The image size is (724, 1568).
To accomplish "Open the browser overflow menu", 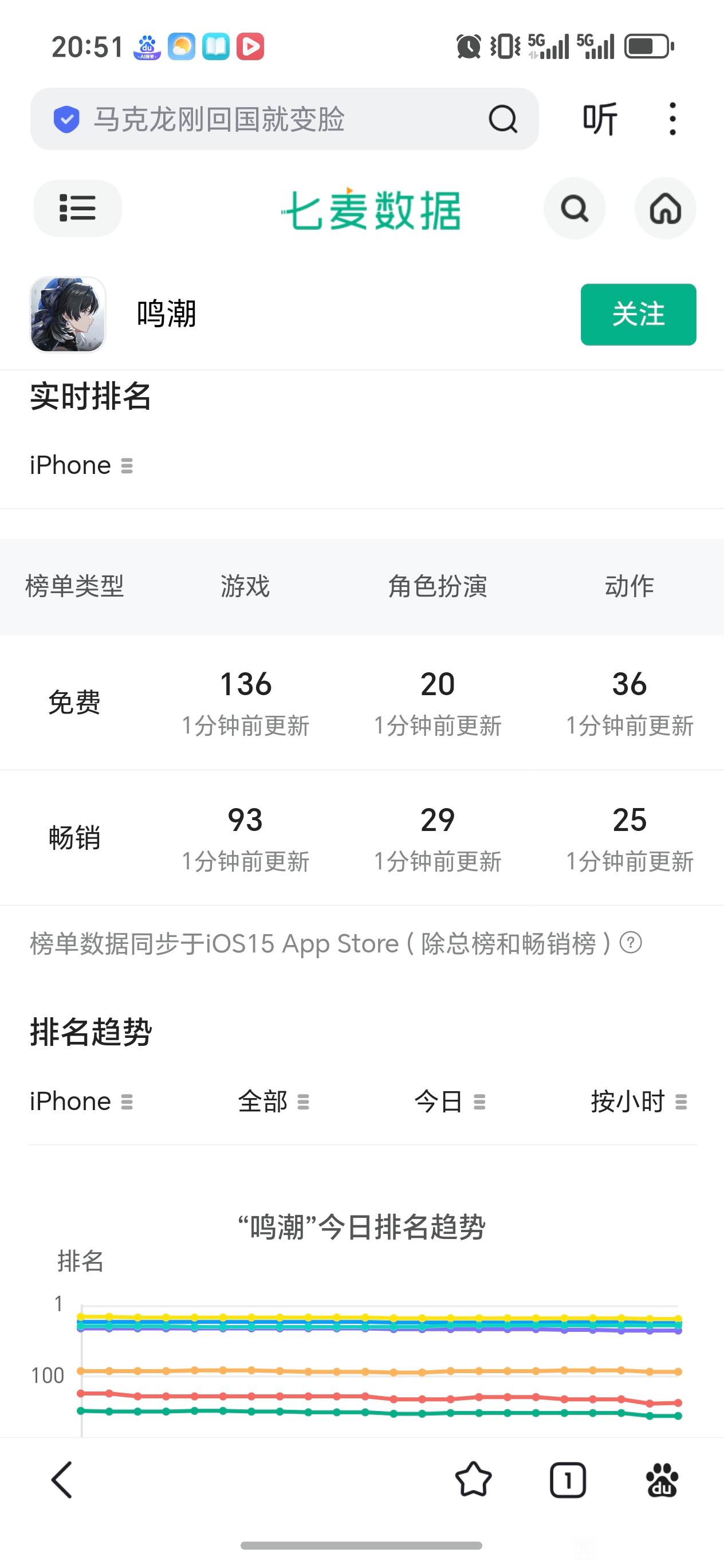I will (x=672, y=119).
